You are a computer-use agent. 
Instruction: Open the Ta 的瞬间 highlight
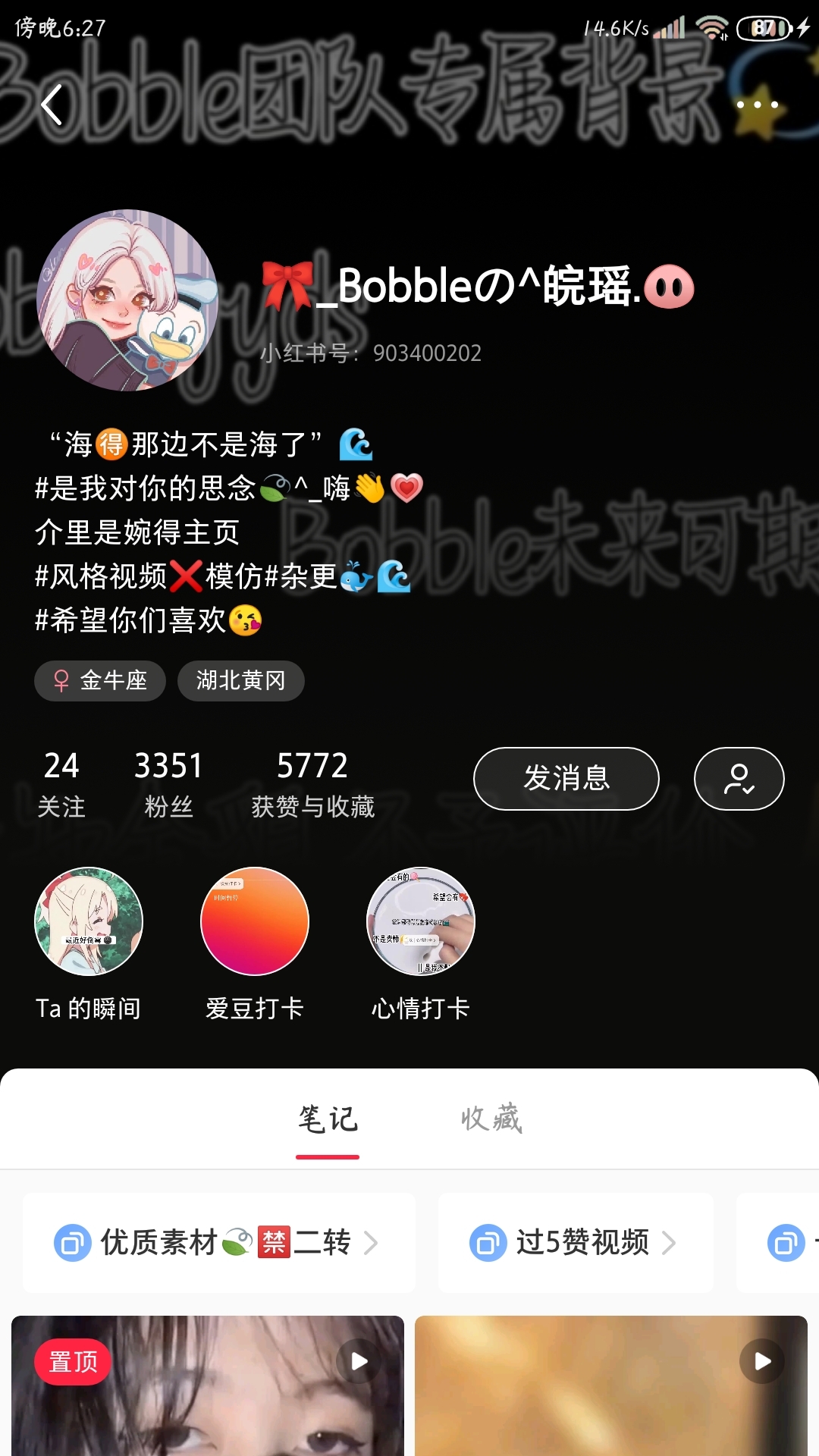(x=89, y=921)
